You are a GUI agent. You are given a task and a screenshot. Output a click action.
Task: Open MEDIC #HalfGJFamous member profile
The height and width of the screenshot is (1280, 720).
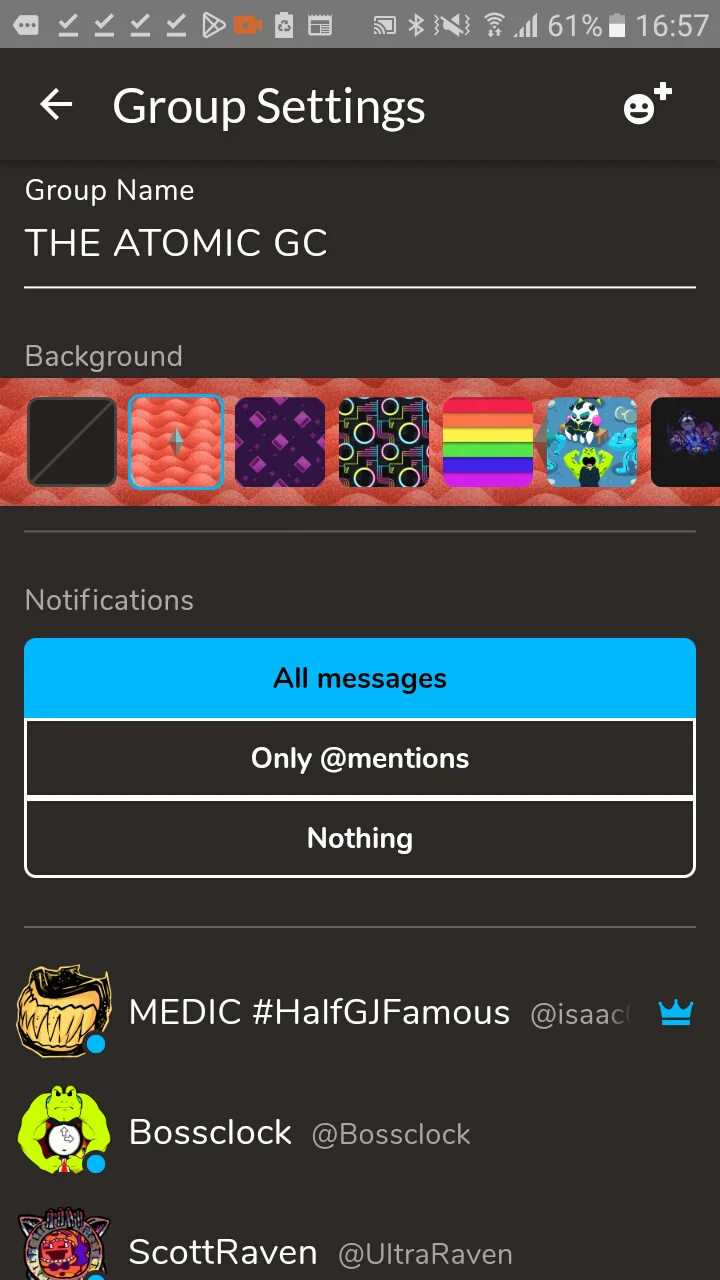319,1013
